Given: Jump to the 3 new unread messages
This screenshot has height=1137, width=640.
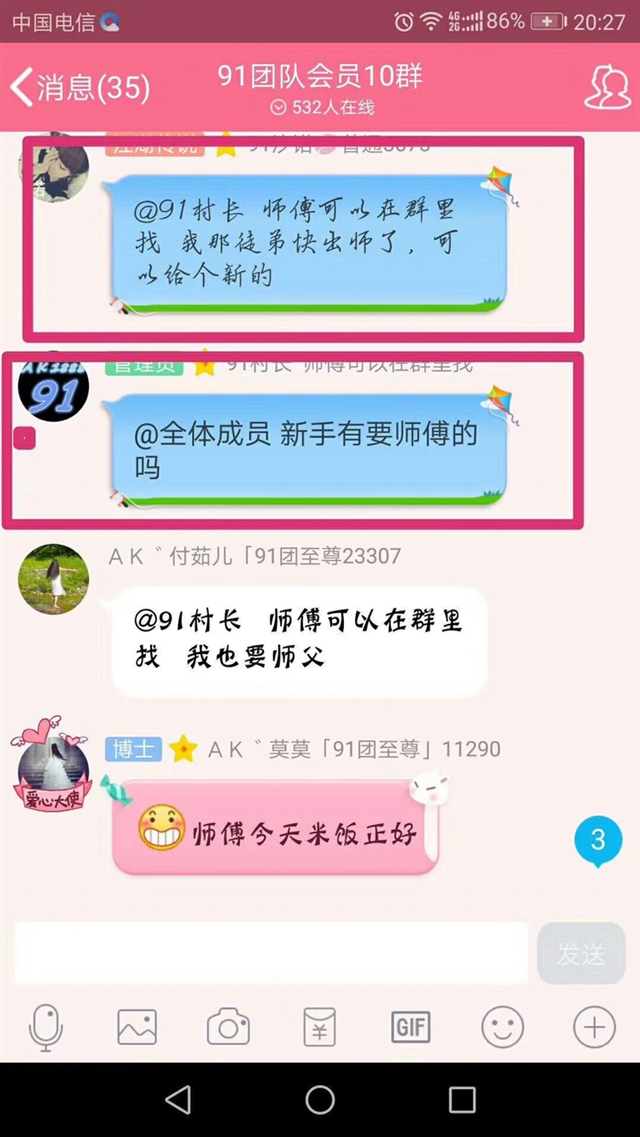Looking at the screenshot, I should [x=598, y=840].
